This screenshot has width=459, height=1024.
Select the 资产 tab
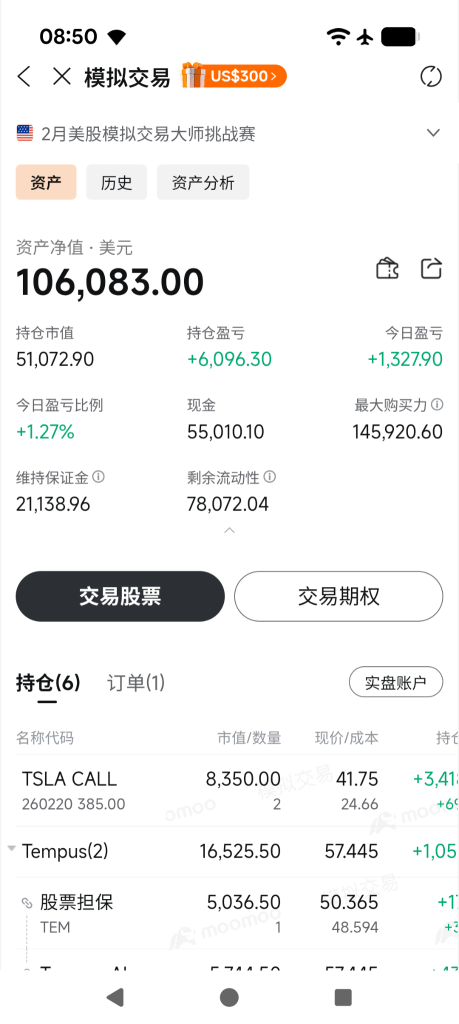pyautogui.click(x=46, y=182)
